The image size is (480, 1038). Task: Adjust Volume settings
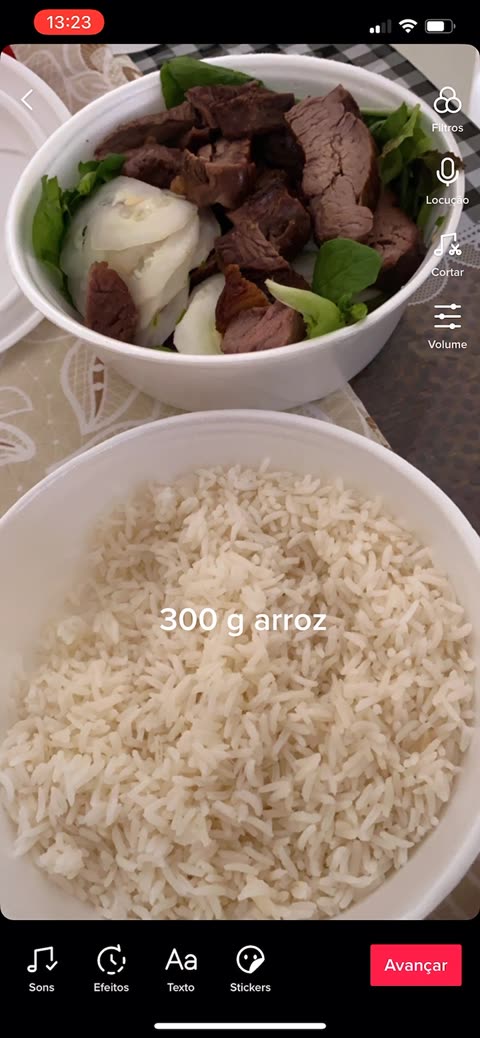[x=448, y=326]
